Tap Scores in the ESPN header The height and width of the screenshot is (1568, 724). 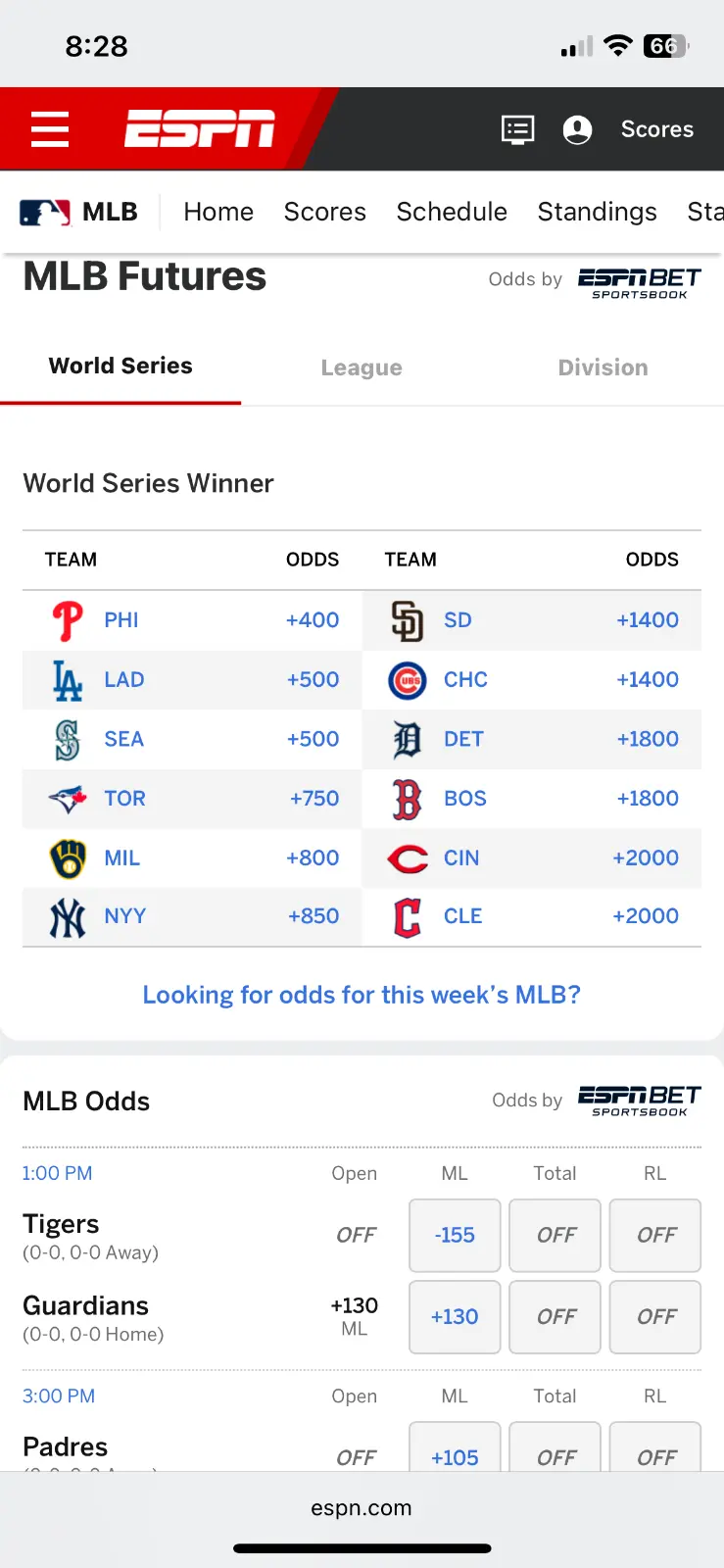[x=656, y=129]
